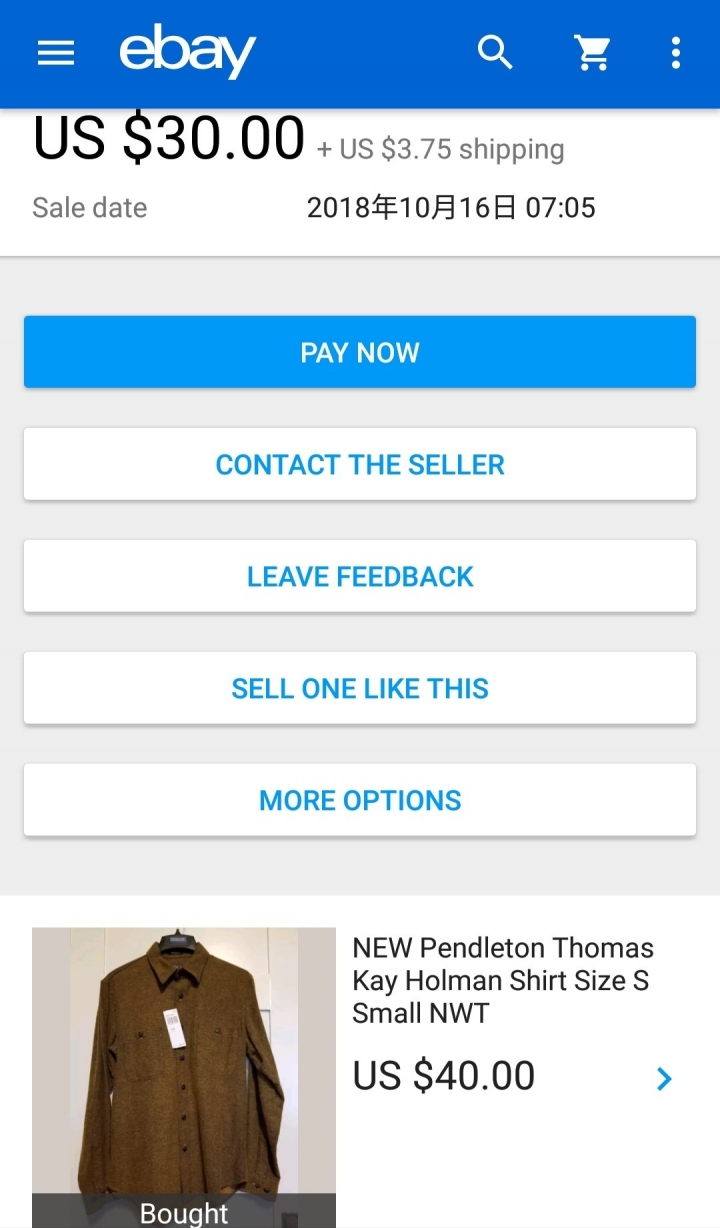
Task: Open More Options
Action: click(360, 800)
